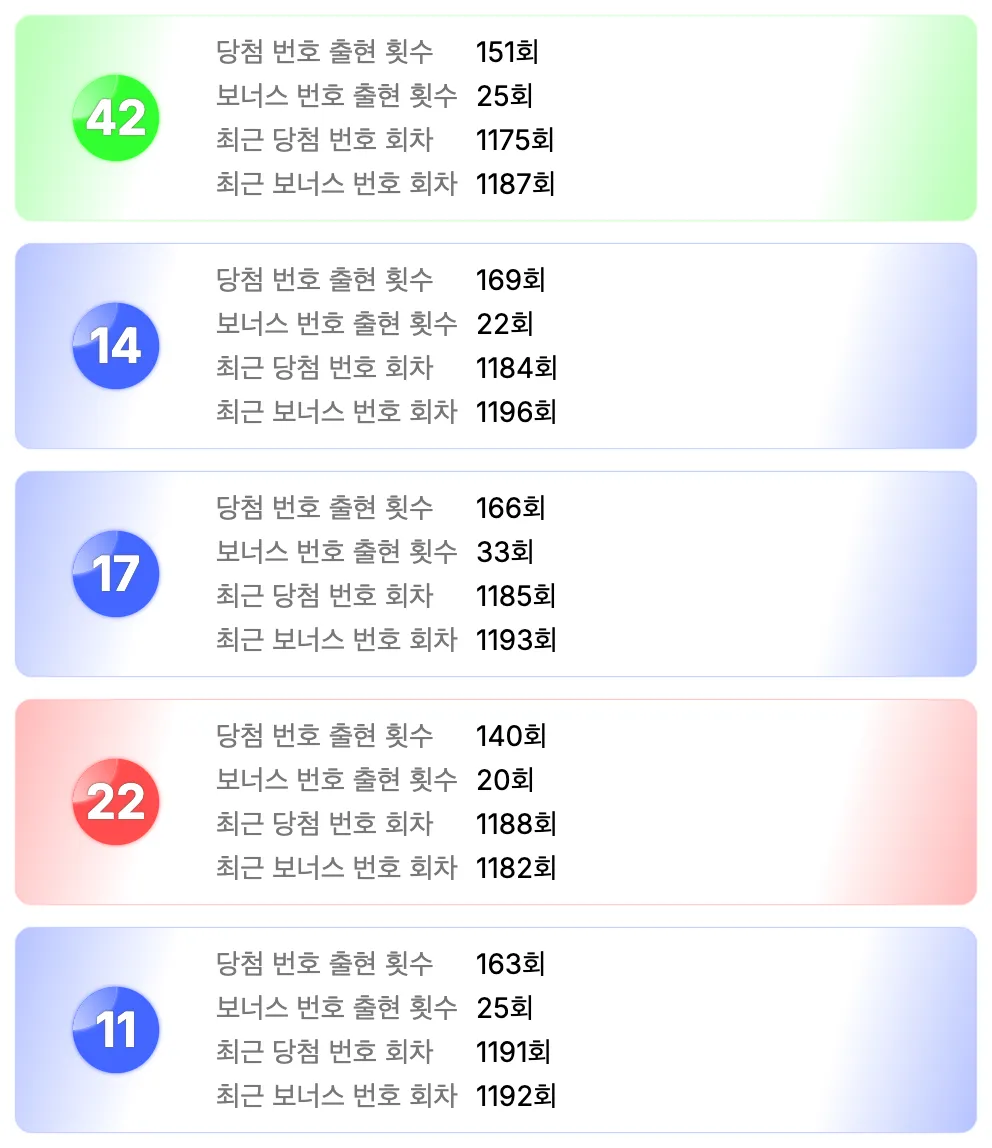Select the blue ball number 17
992x1148 pixels.
[115, 573]
